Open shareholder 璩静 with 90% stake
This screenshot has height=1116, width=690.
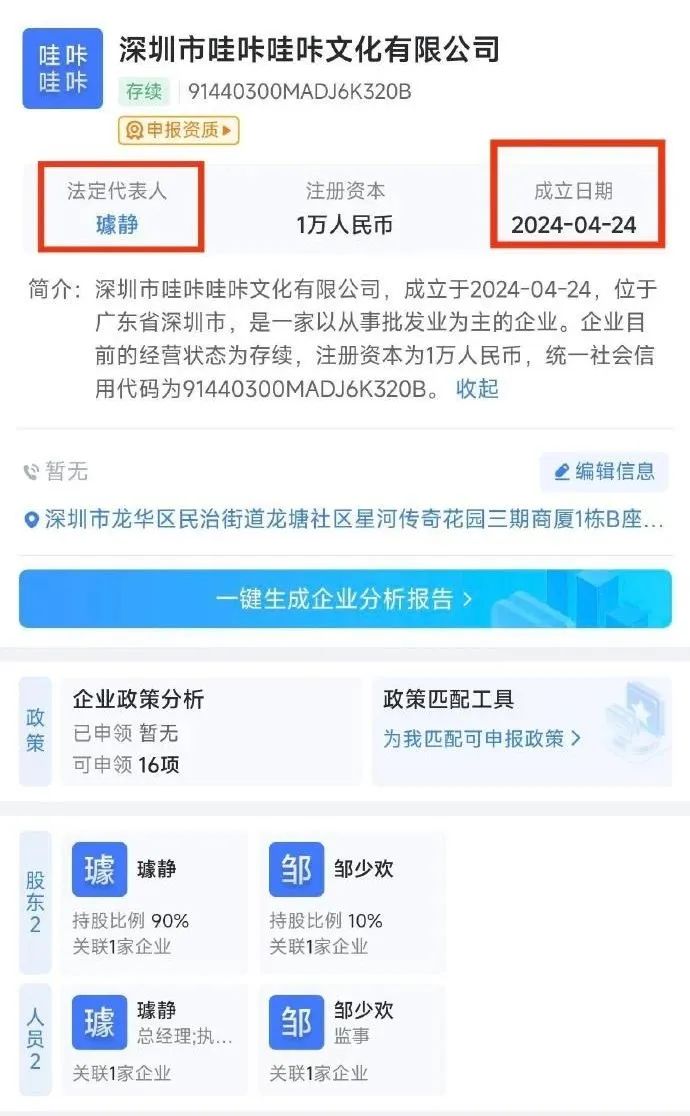[x=158, y=902]
